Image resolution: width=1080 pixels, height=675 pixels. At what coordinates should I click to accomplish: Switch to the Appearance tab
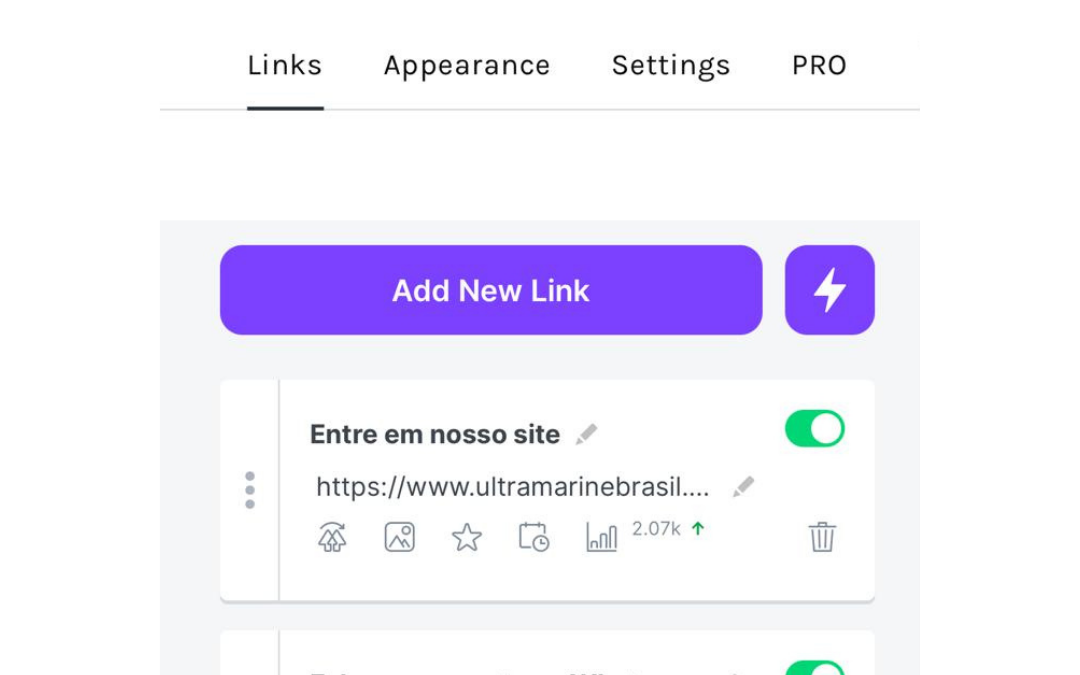coord(466,66)
